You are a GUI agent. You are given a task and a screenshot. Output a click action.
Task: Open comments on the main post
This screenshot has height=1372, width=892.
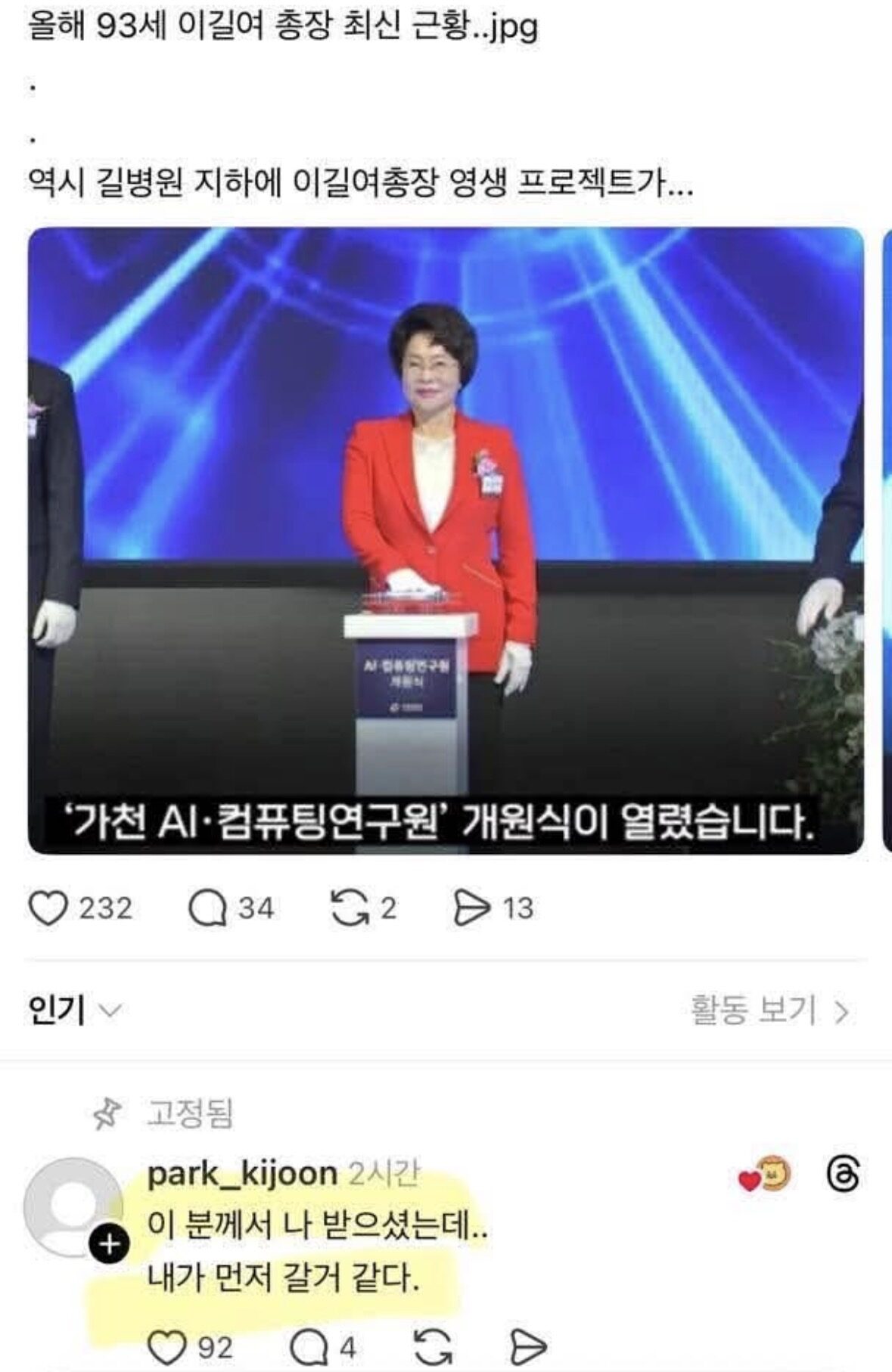coord(208,908)
